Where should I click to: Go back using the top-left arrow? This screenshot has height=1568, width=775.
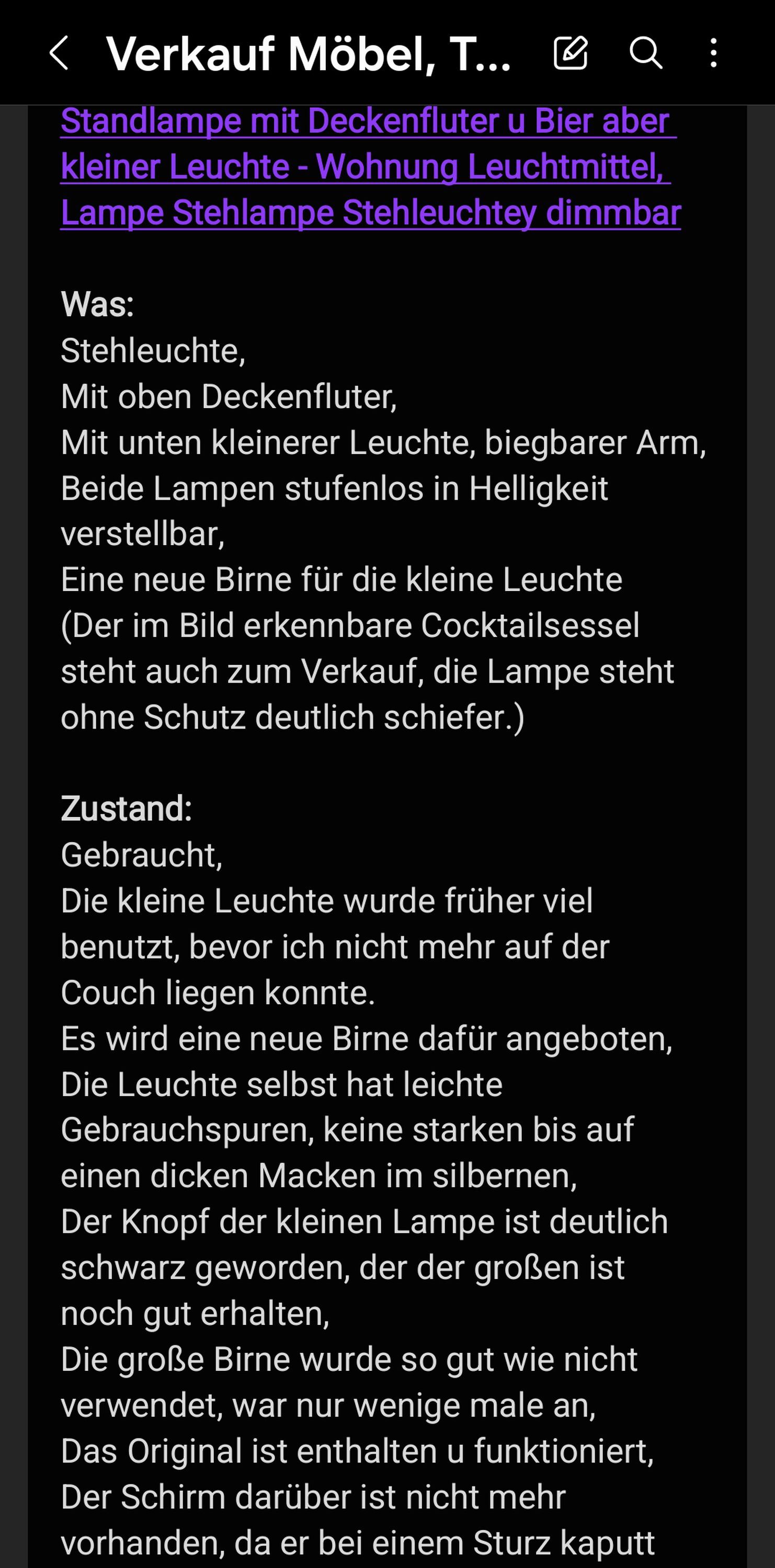click(x=59, y=53)
